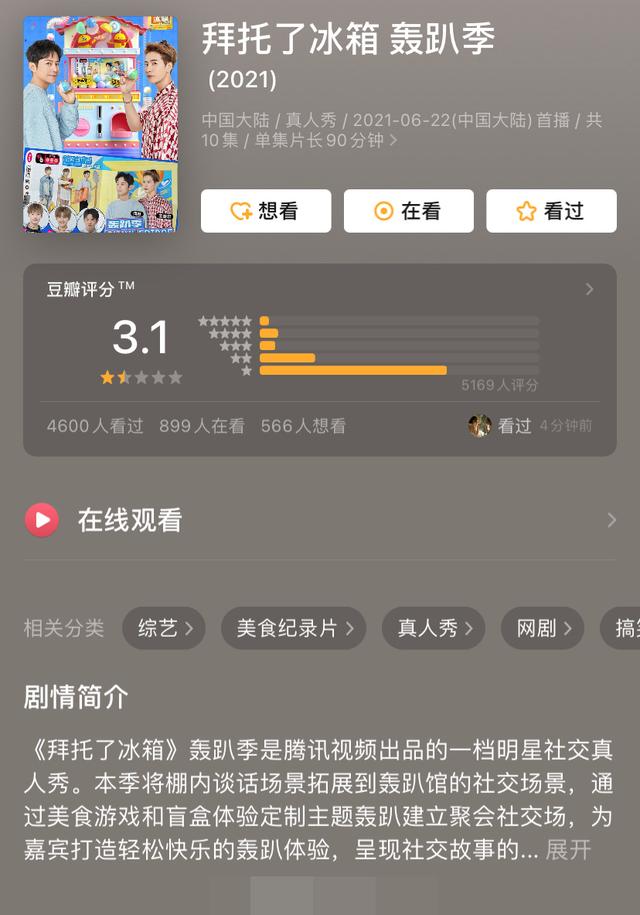
Task: Mark show as 看过 (watched)
Action: pos(551,211)
